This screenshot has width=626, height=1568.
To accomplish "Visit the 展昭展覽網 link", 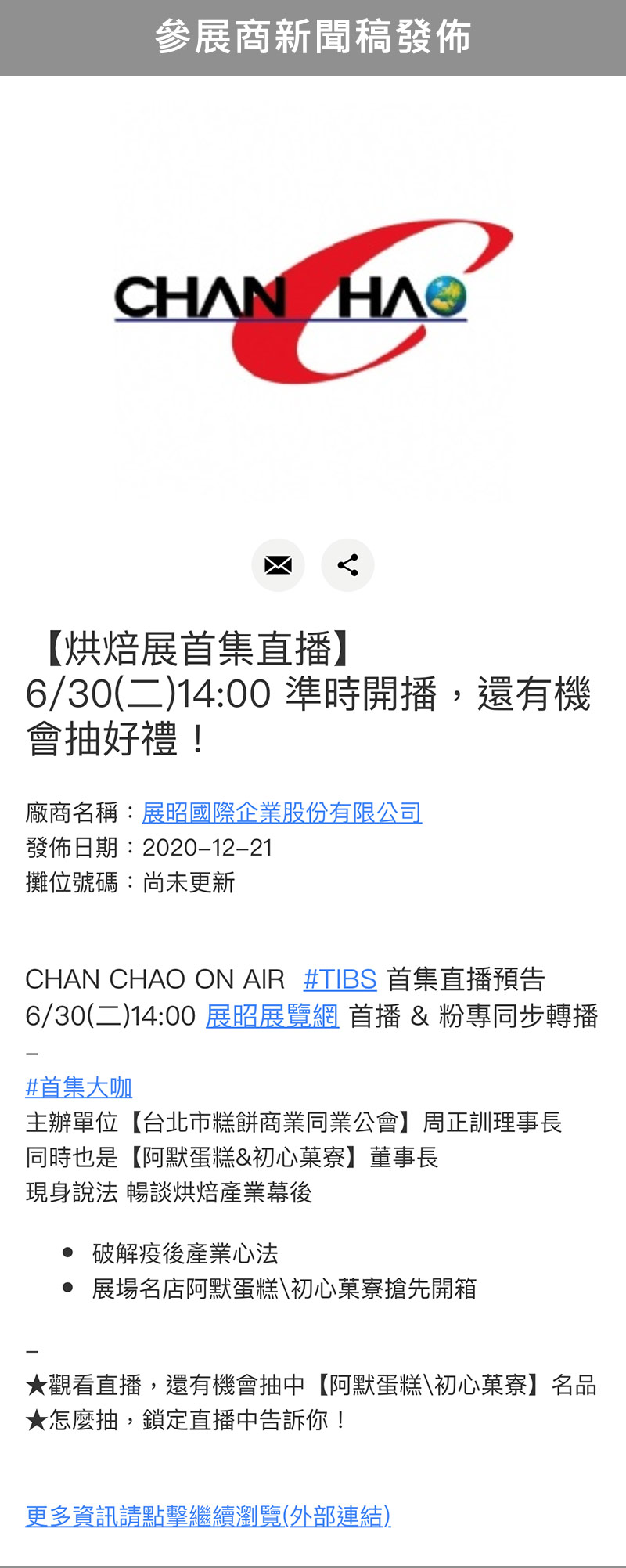I will click(272, 1016).
